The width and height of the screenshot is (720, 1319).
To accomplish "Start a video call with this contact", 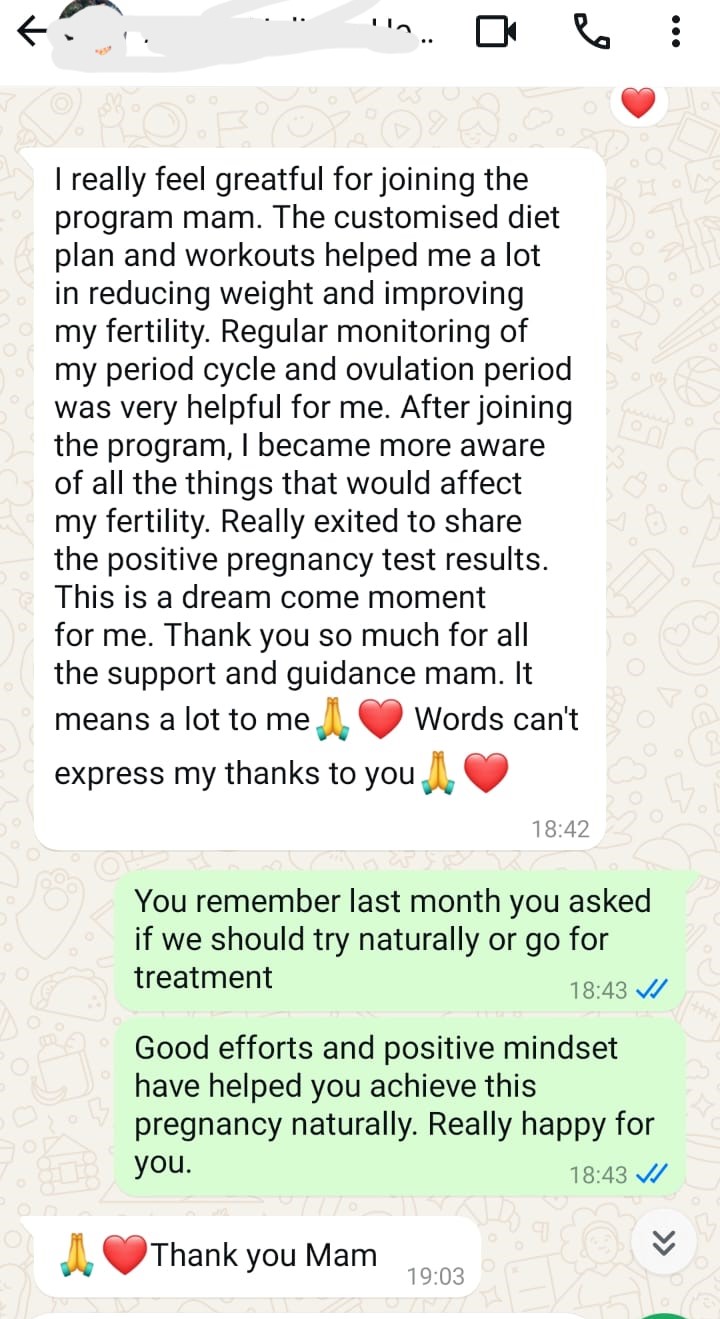I will tap(496, 33).
